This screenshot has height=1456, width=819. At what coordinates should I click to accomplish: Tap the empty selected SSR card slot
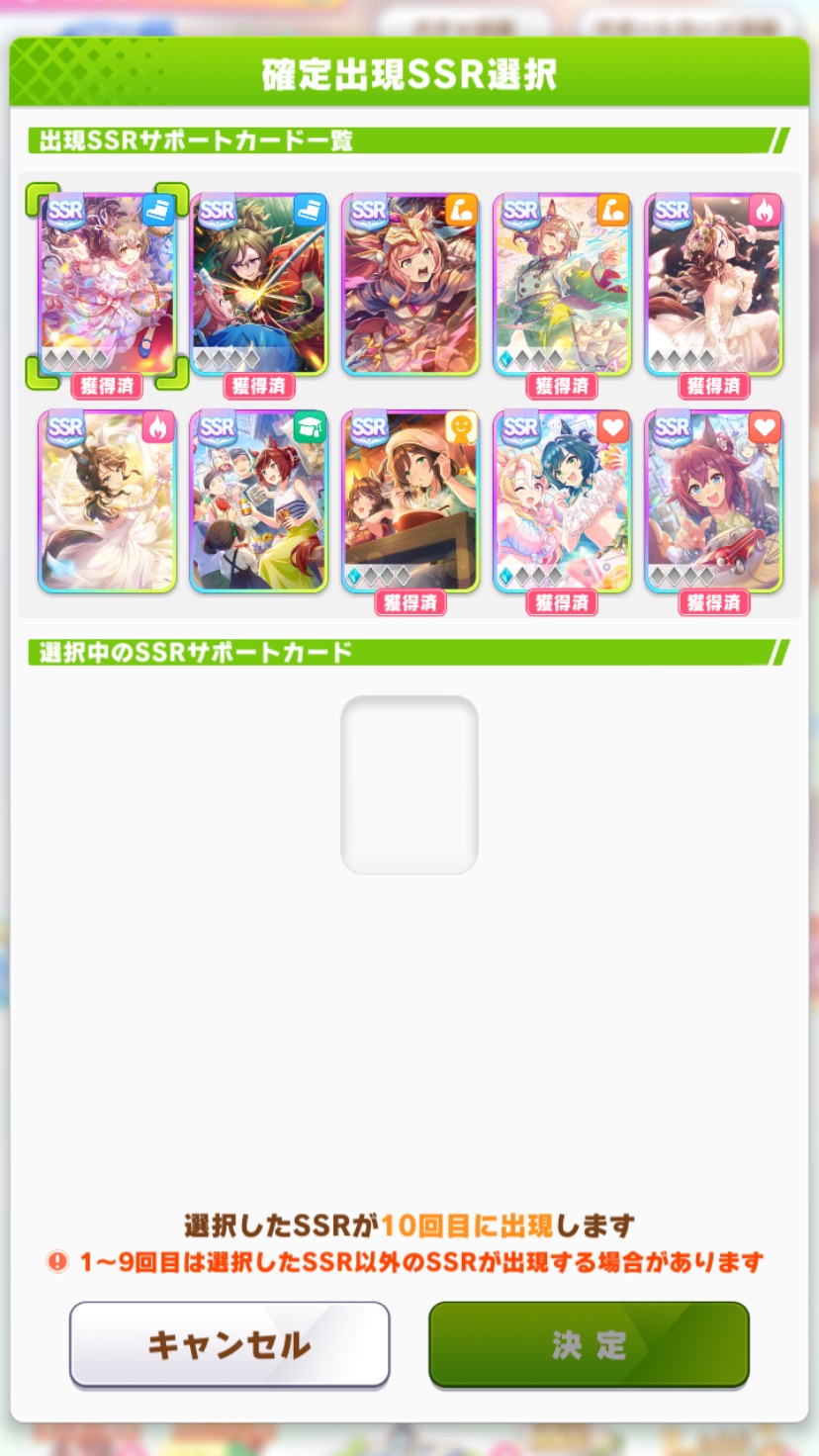409,784
